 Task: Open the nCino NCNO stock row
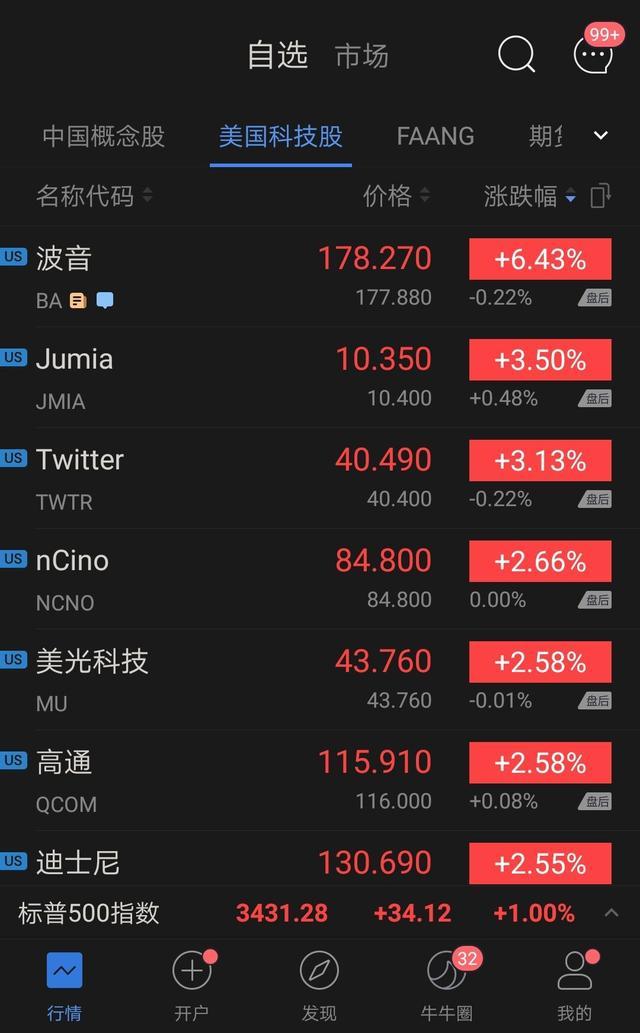320,579
